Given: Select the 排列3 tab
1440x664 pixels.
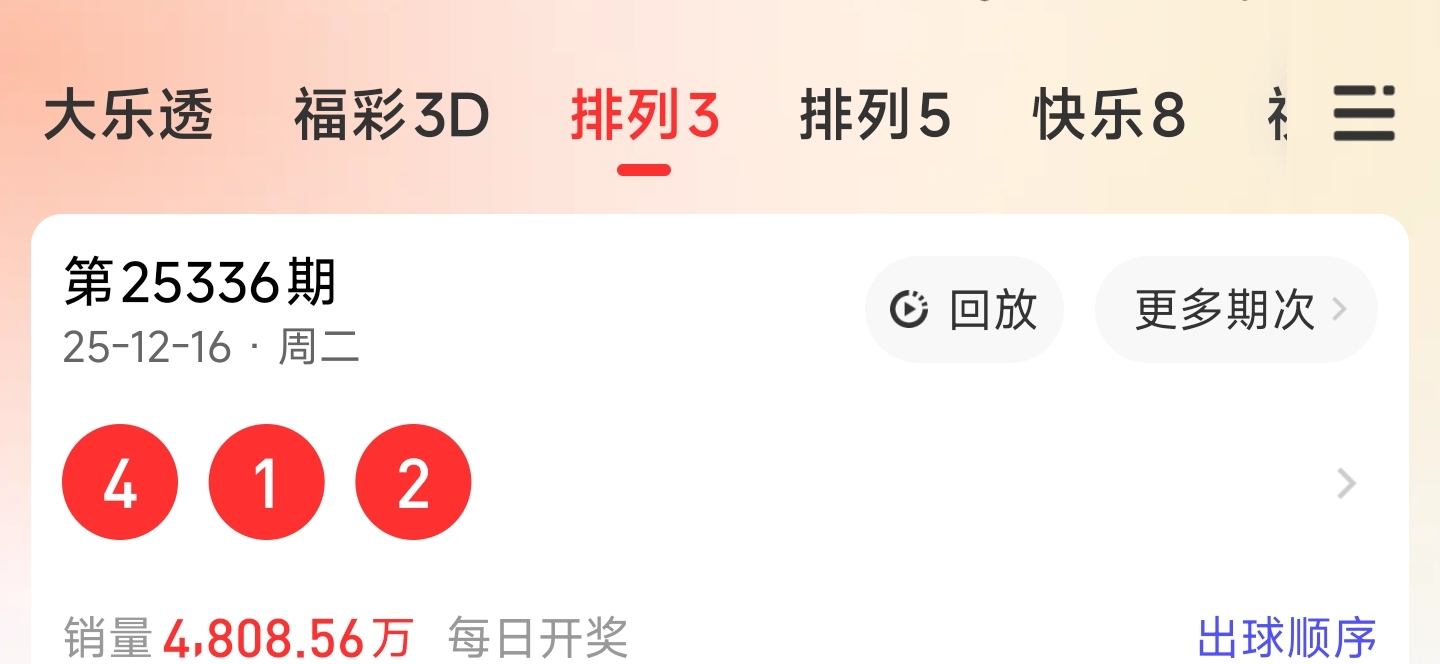Looking at the screenshot, I should 645,115.
